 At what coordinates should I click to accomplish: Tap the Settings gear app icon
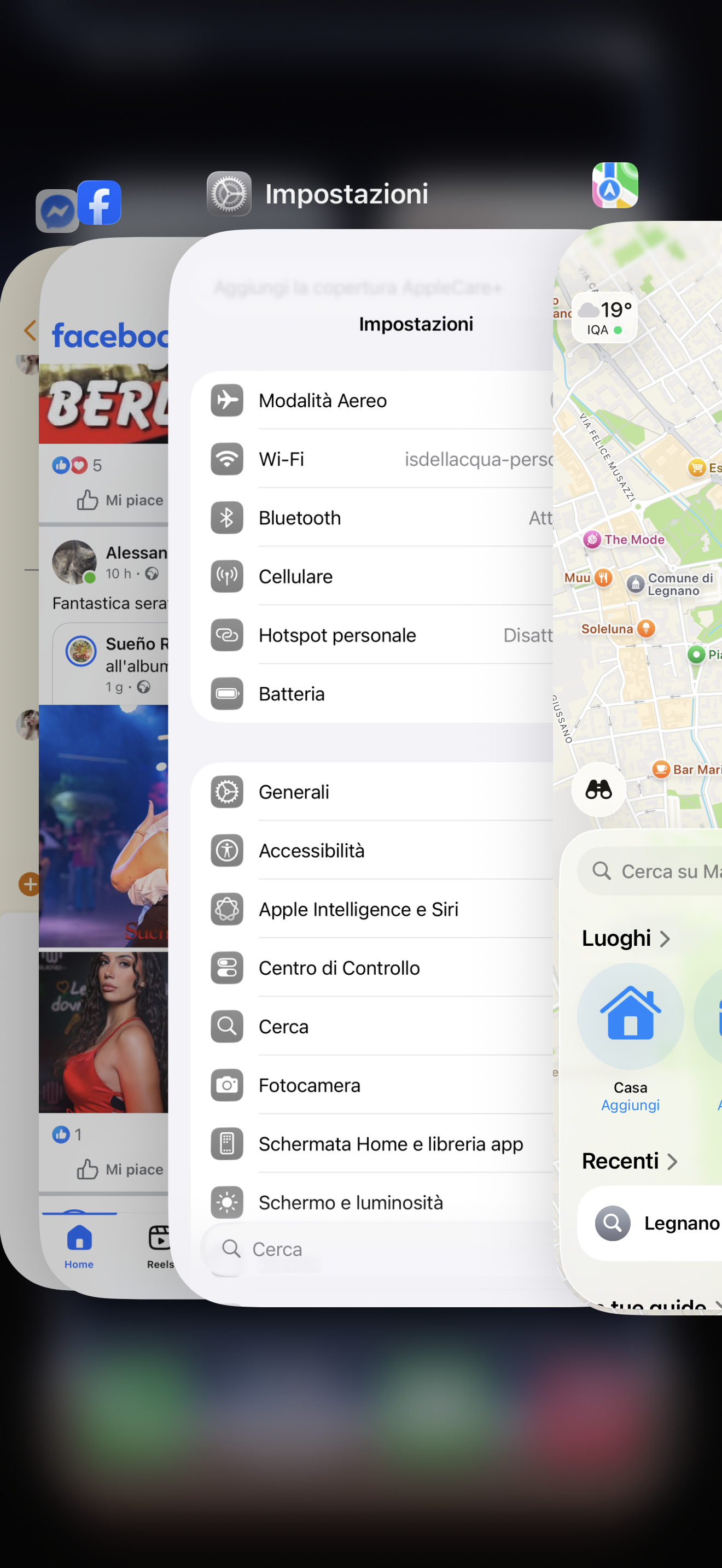pos(229,194)
